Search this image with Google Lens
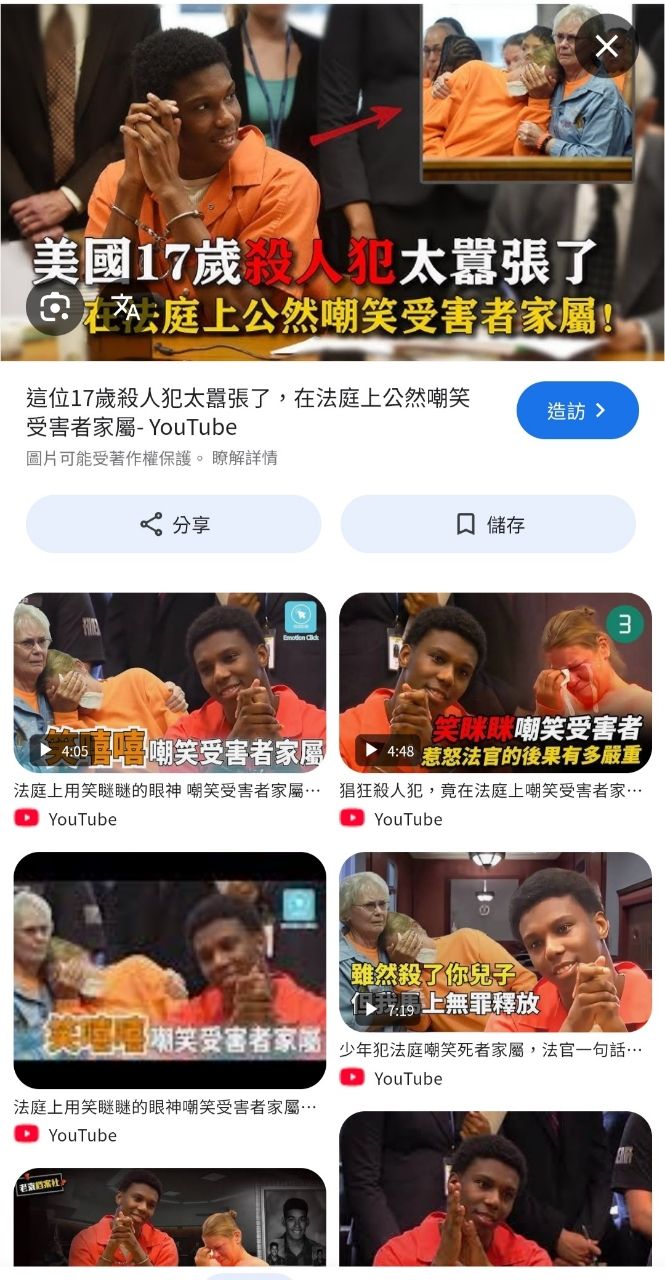This screenshot has width=665, height=1280. [x=55, y=307]
